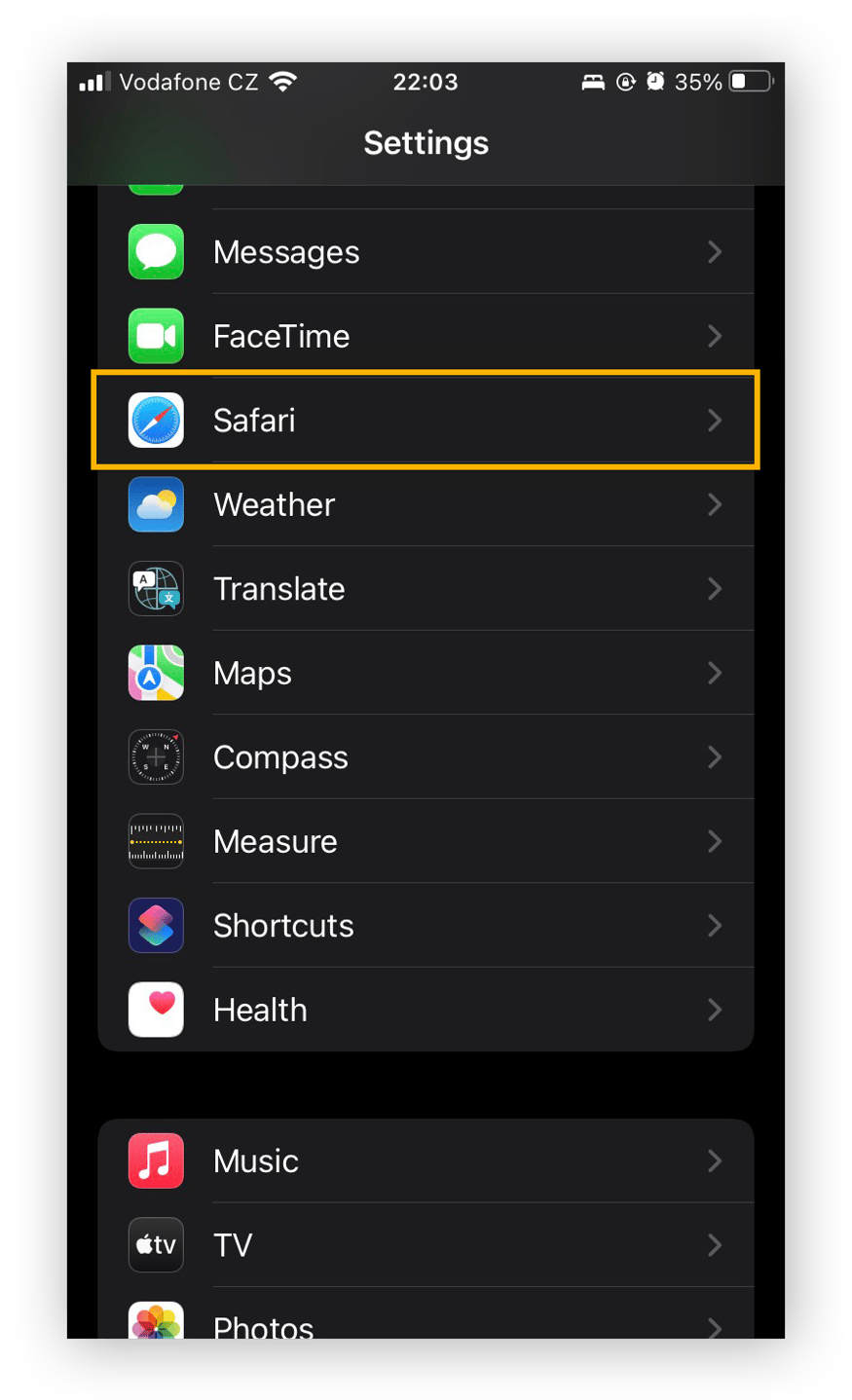The width and height of the screenshot is (852, 1400).
Task: Tap the Compass row
Action: [426, 757]
